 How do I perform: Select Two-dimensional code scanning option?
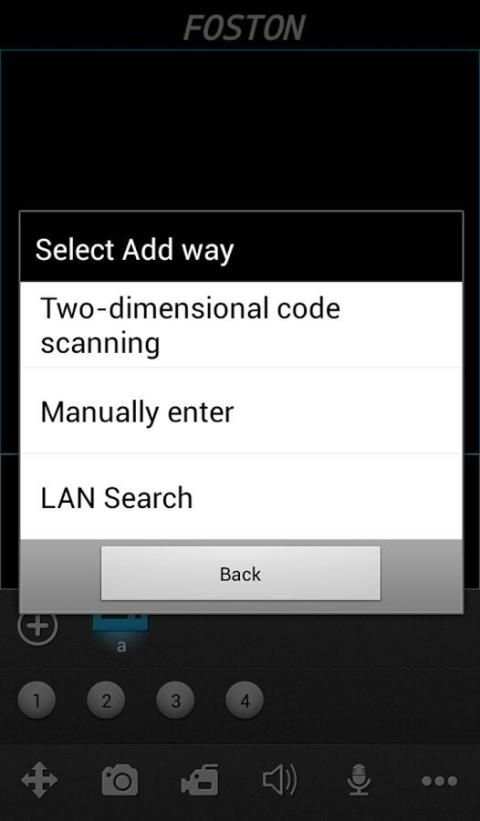[x=241, y=325]
